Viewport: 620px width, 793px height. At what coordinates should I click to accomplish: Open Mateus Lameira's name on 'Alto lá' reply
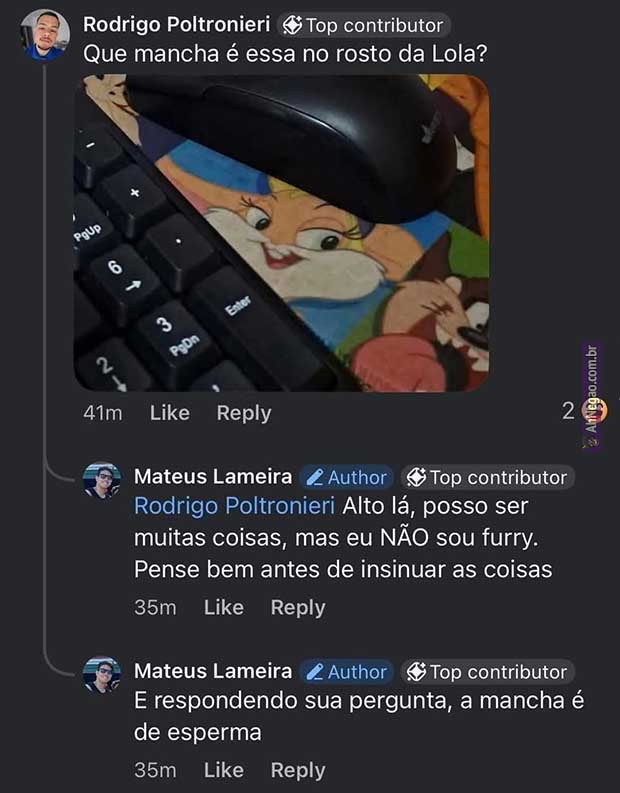(x=213, y=477)
